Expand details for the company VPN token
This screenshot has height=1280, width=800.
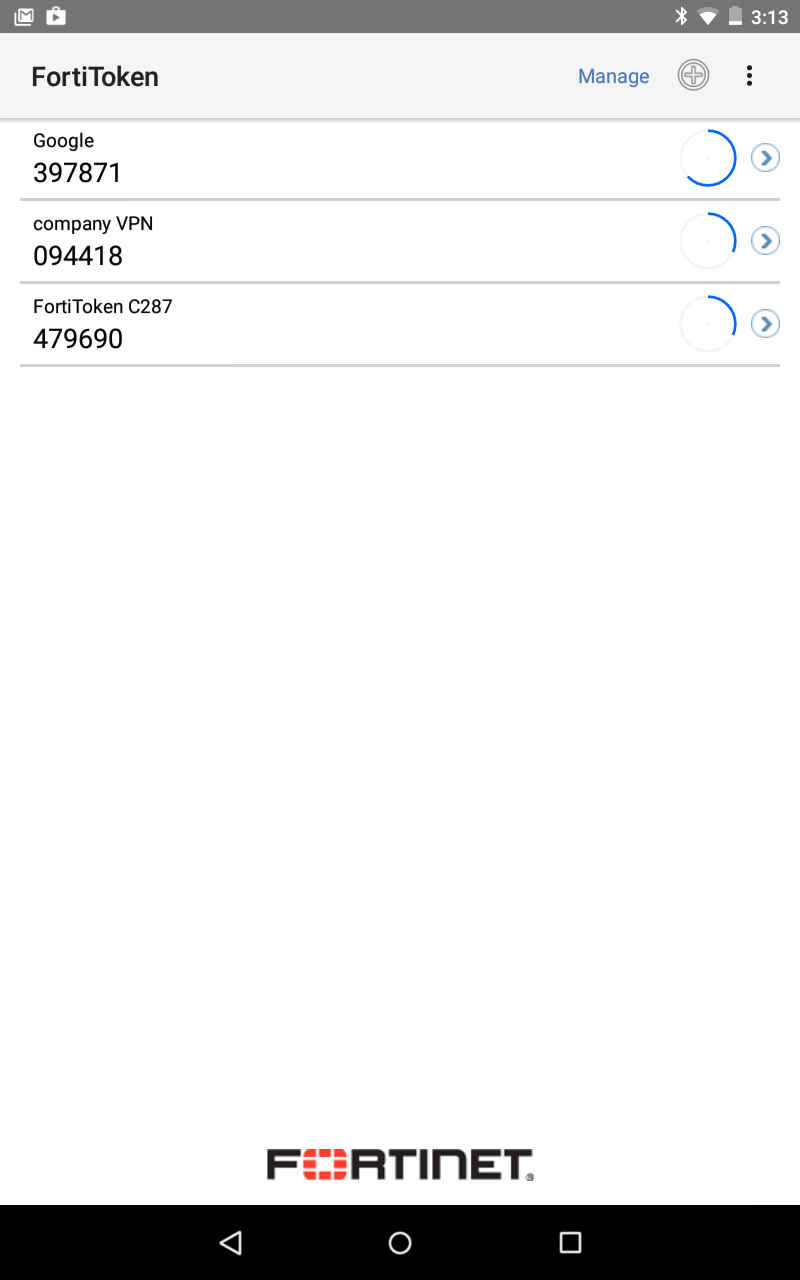coord(765,240)
